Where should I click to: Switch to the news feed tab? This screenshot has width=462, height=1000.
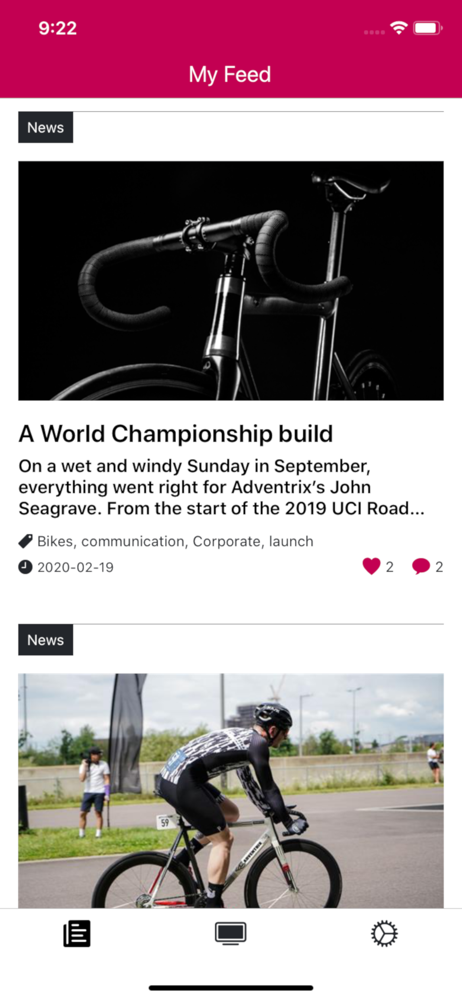(77, 934)
